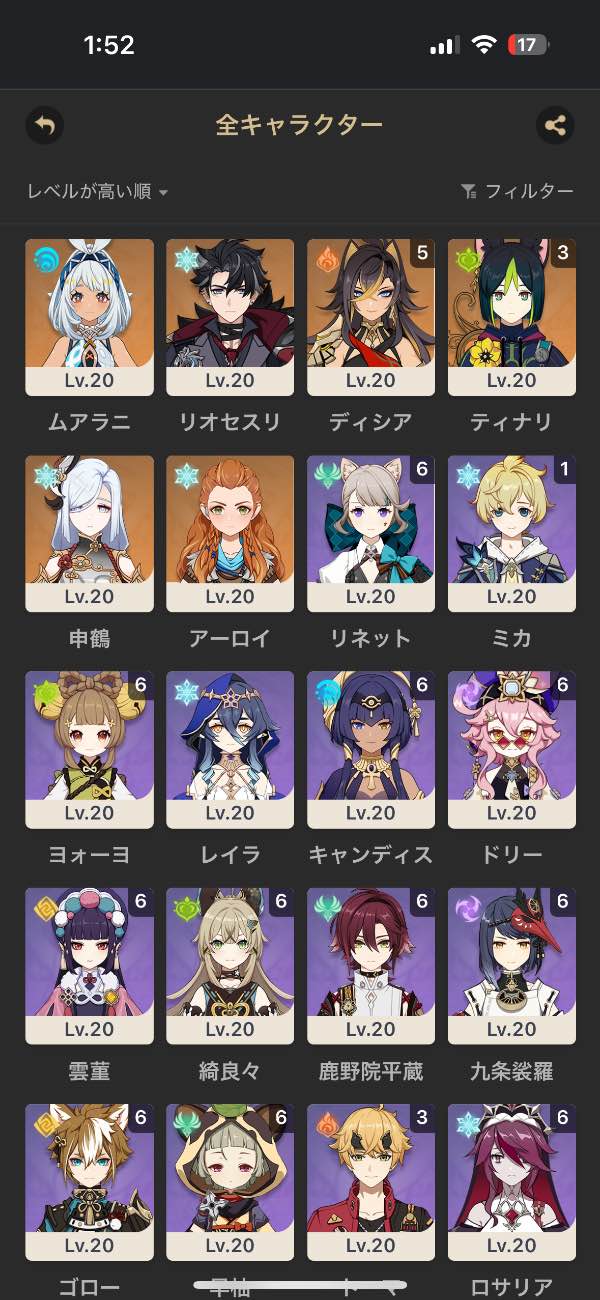Open 九条裟羅 character card
Screen dimensions: 600x1300
pyautogui.click(x=511, y=965)
